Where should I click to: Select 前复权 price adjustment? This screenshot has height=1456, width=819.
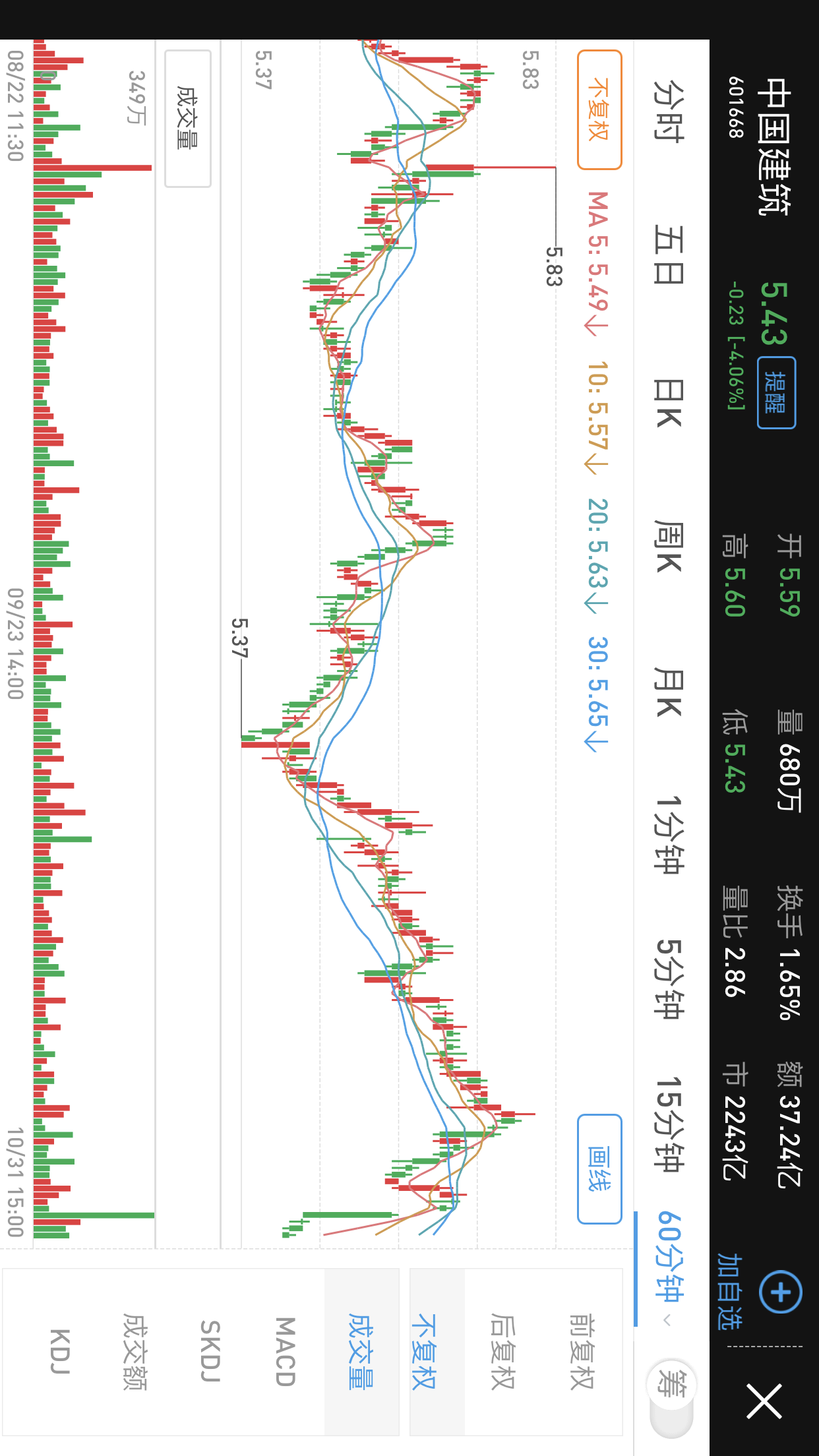pos(582,1352)
